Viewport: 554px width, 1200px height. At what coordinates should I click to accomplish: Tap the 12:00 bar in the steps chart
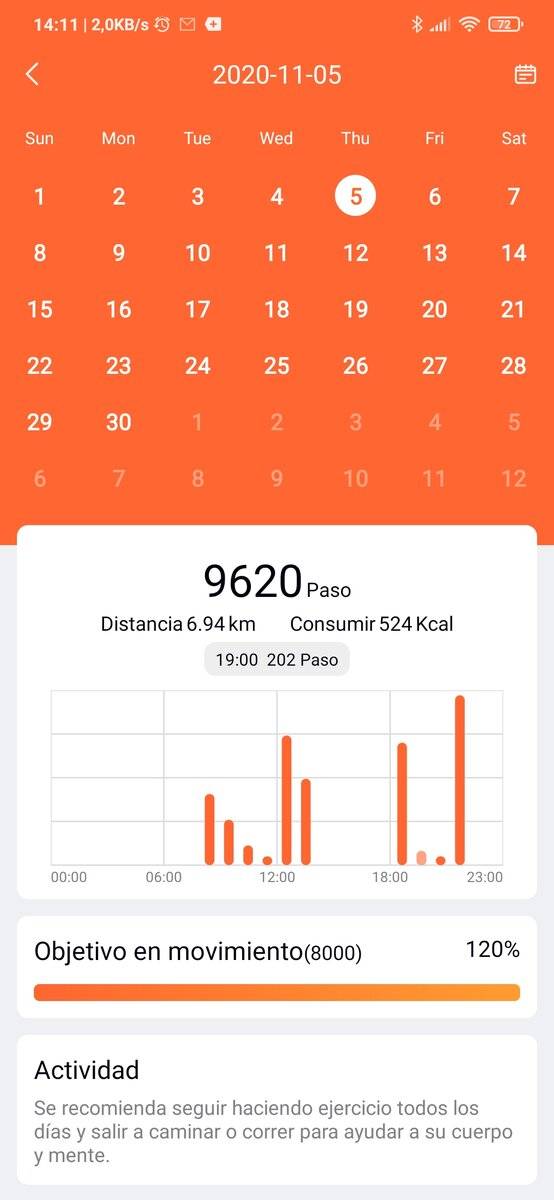click(286, 800)
